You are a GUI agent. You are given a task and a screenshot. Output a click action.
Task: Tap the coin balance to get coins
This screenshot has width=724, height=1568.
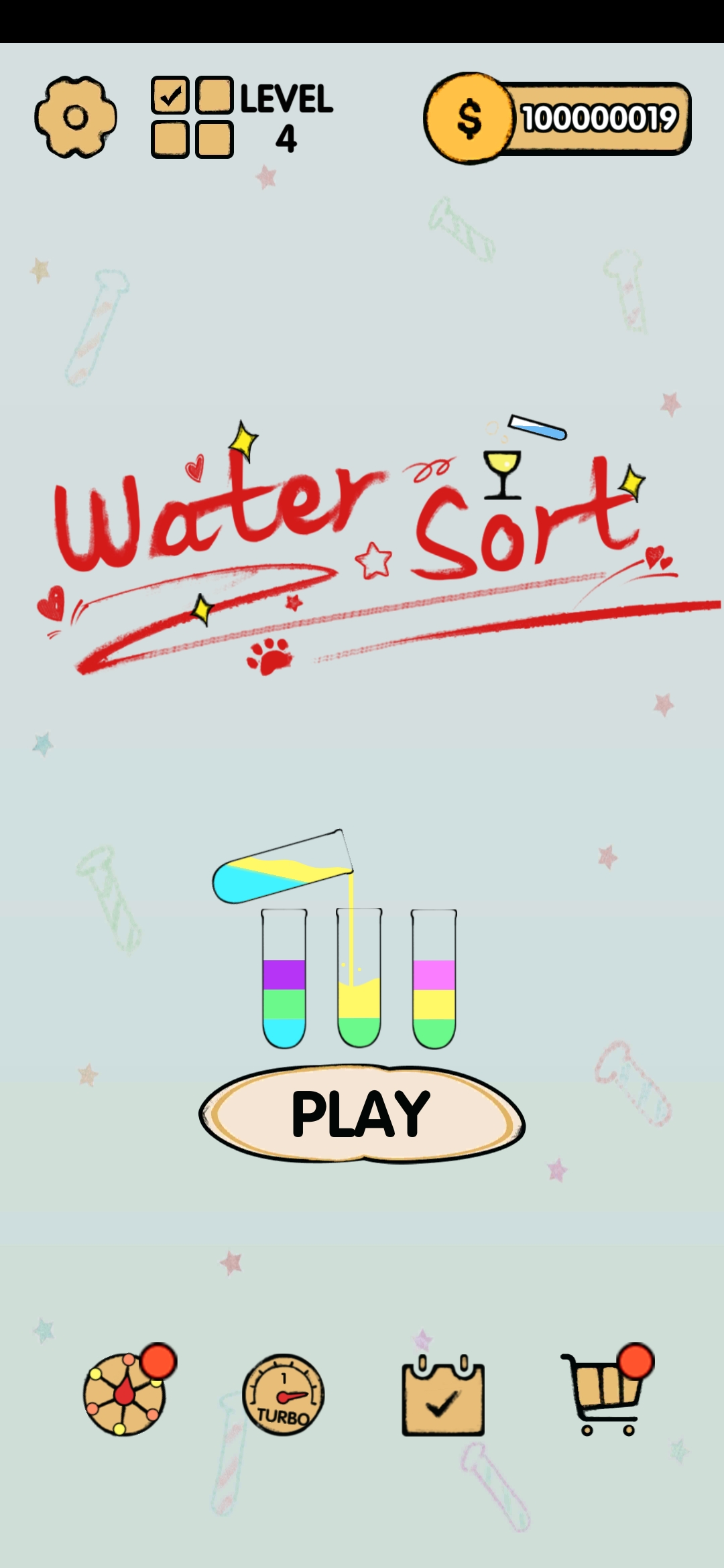(x=558, y=119)
